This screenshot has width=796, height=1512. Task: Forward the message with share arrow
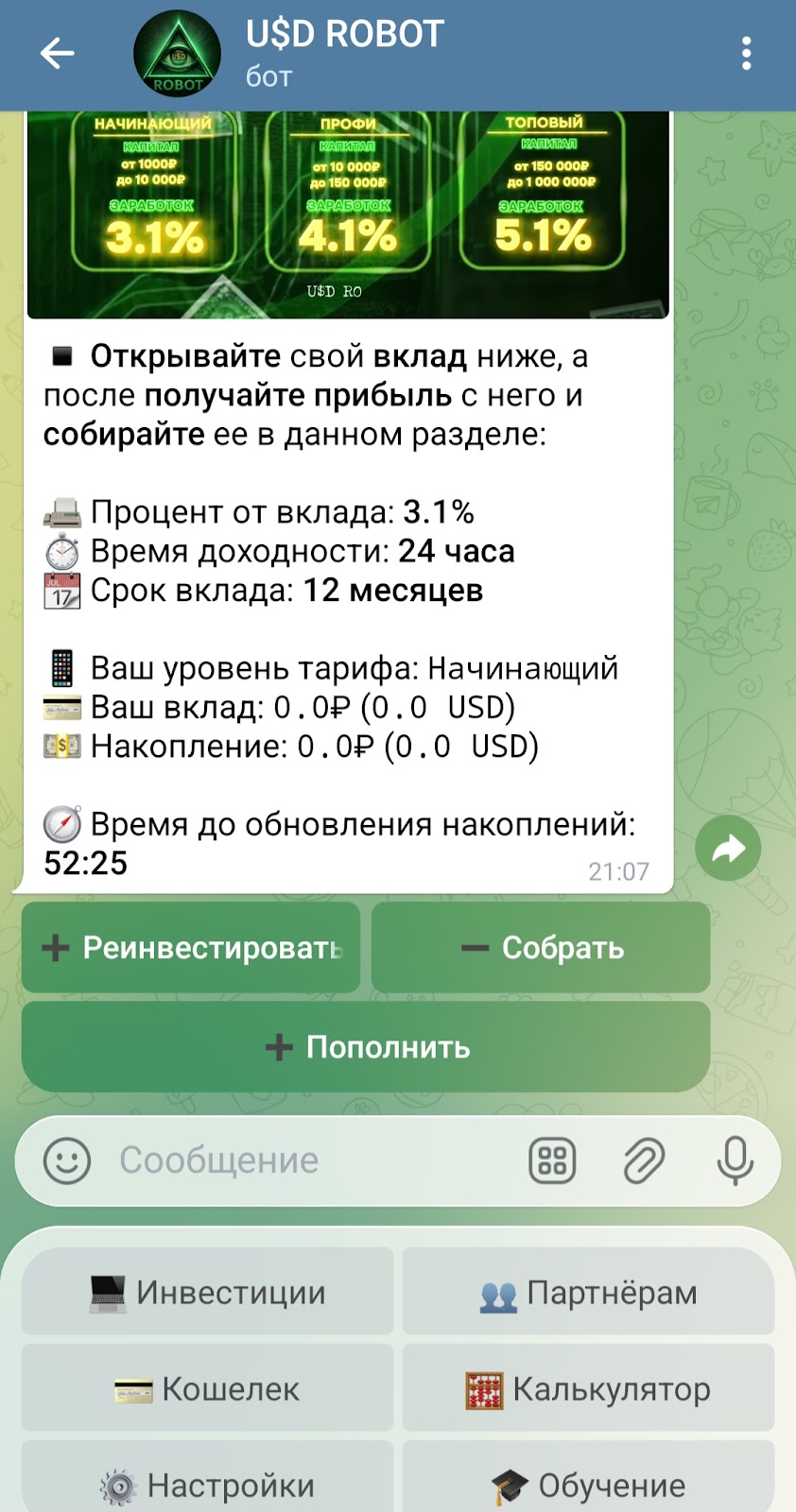pos(728,849)
